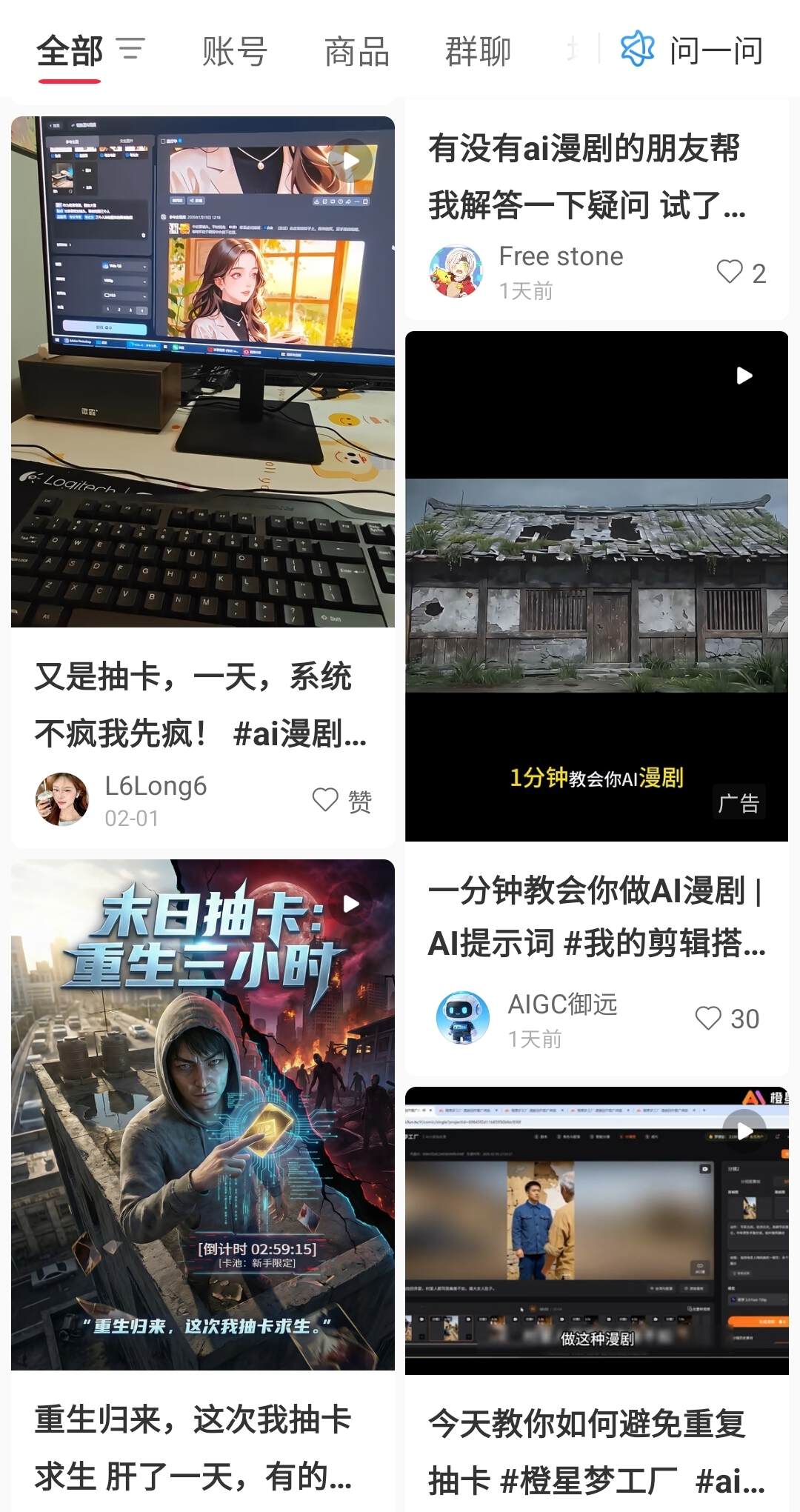Open Free stone's profile avatar
Viewport: 800px width, 1512px height.
tap(456, 272)
